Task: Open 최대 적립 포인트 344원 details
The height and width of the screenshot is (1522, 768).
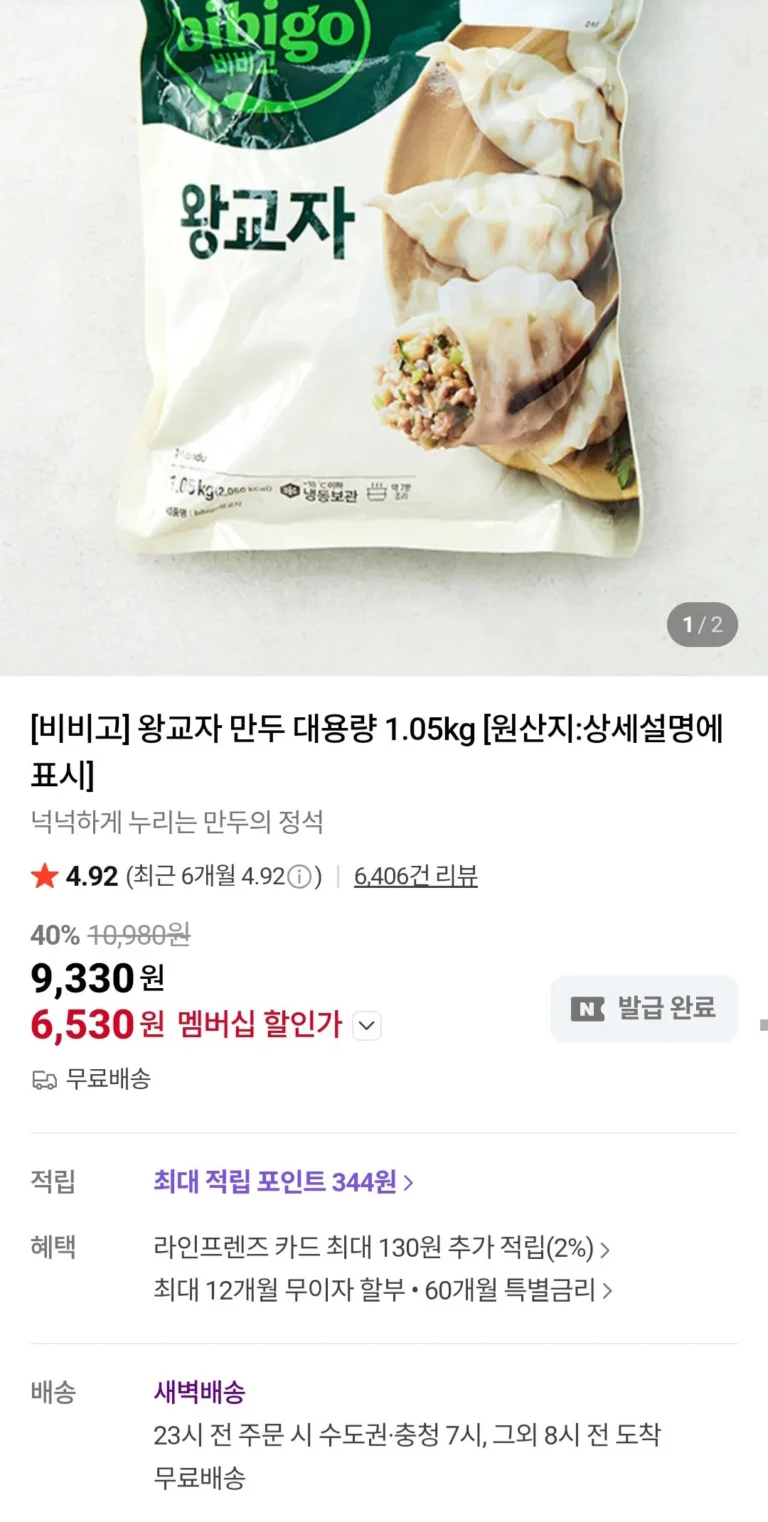Action: (x=283, y=1182)
